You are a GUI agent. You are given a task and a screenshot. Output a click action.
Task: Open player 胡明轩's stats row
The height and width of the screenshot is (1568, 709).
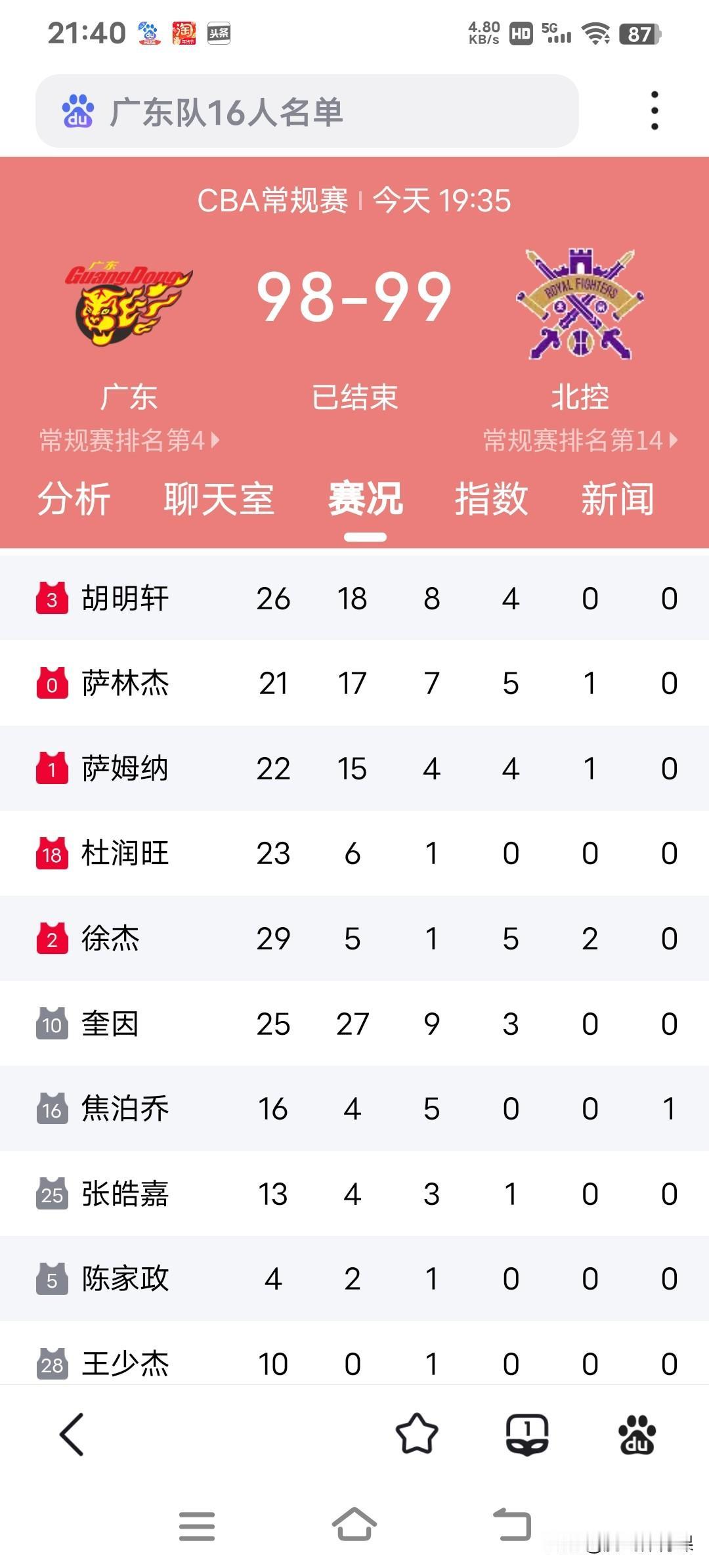click(x=354, y=598)
